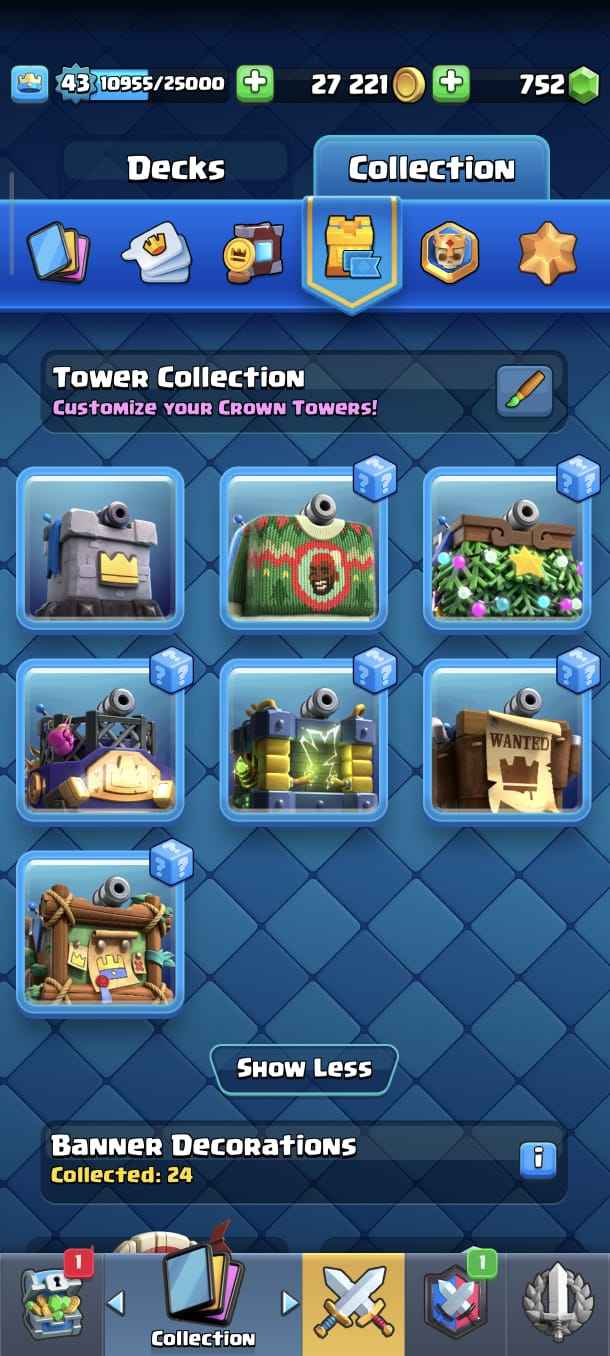Open the banners collection tab
The image size is (610, 1356).
252,252
